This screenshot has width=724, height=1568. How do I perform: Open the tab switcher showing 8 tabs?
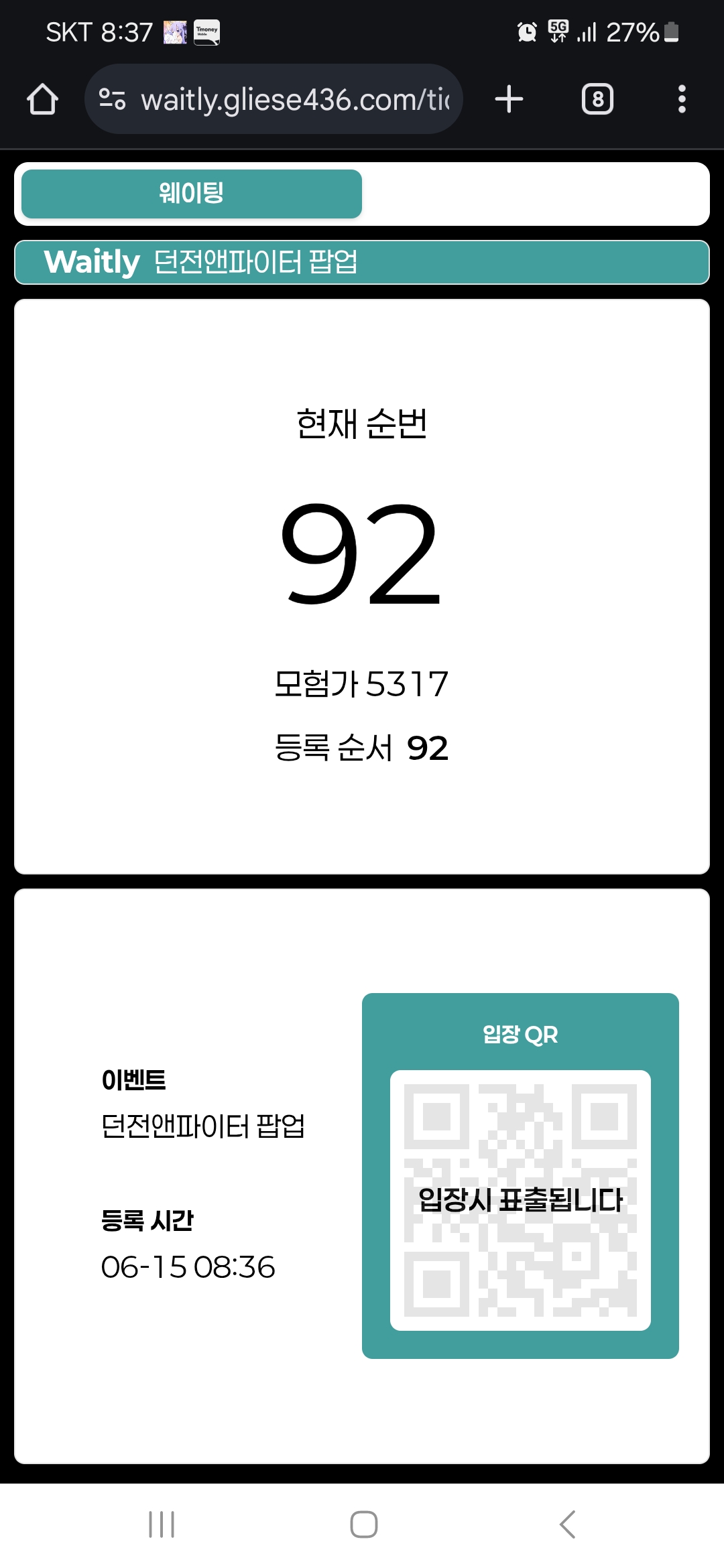pos(597,99)
